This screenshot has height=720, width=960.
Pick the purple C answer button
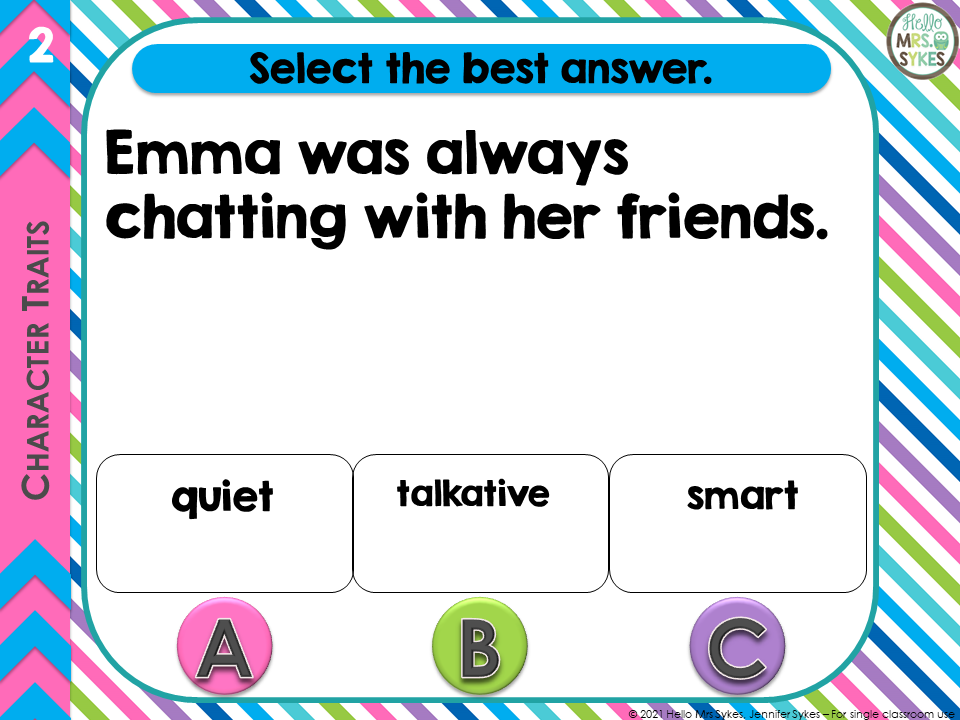point(737,647)
